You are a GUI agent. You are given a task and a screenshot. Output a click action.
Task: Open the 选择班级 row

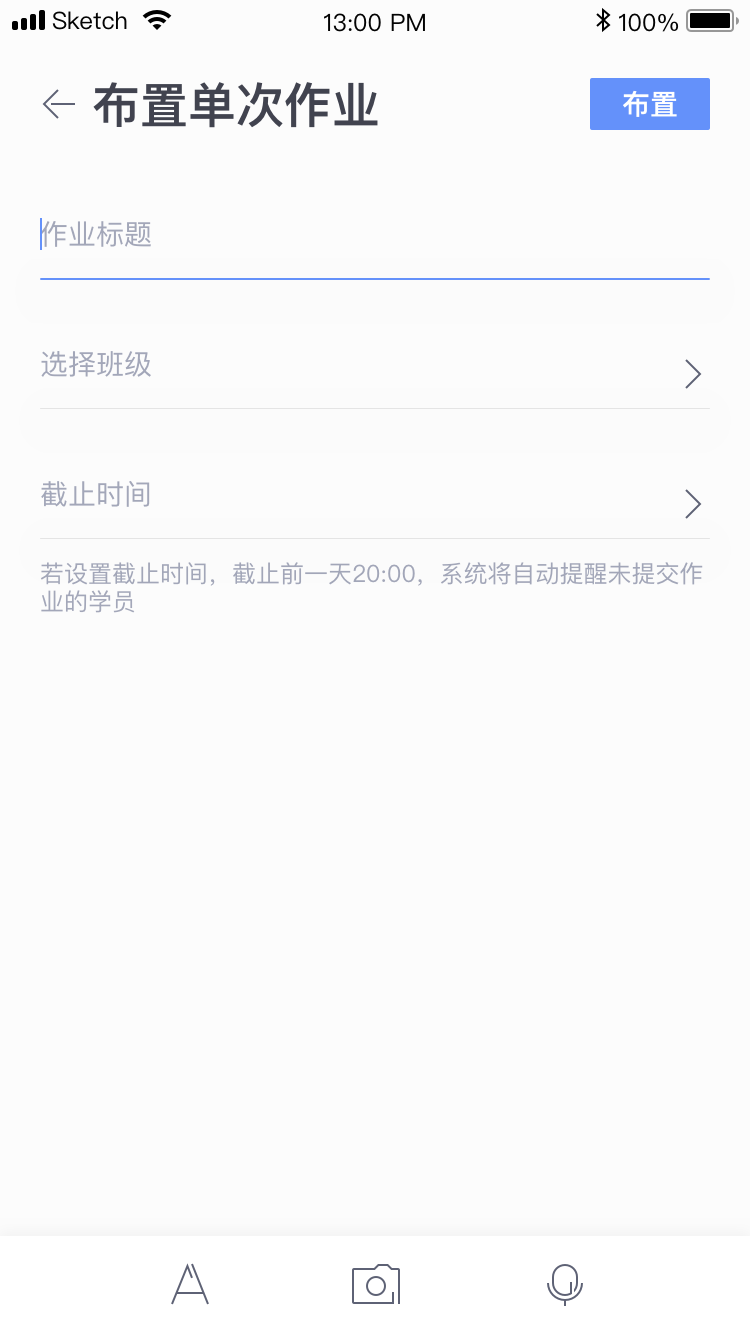[x=375, y=367]
